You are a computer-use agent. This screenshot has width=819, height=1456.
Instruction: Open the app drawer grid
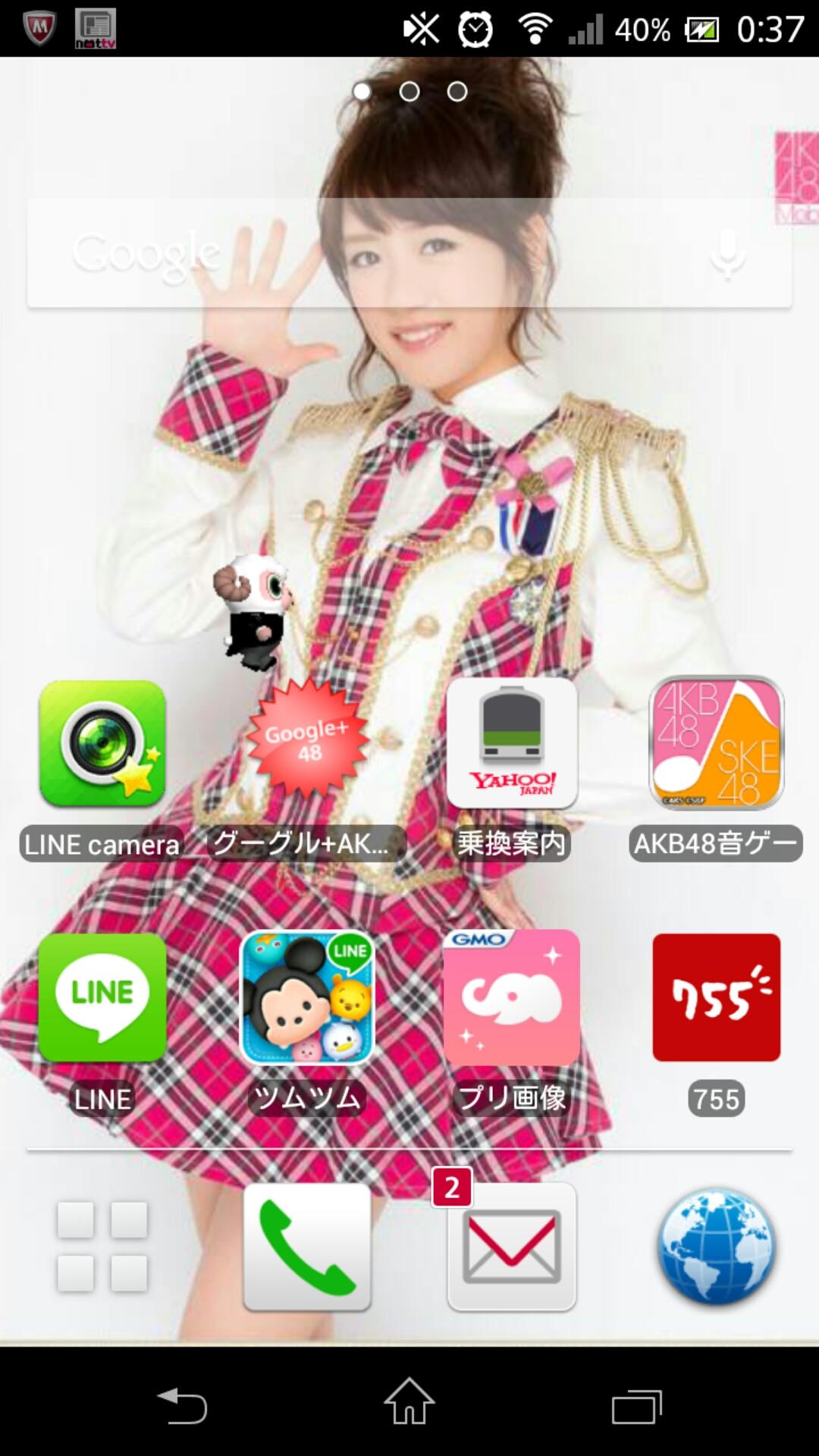tap(102, 1246)
